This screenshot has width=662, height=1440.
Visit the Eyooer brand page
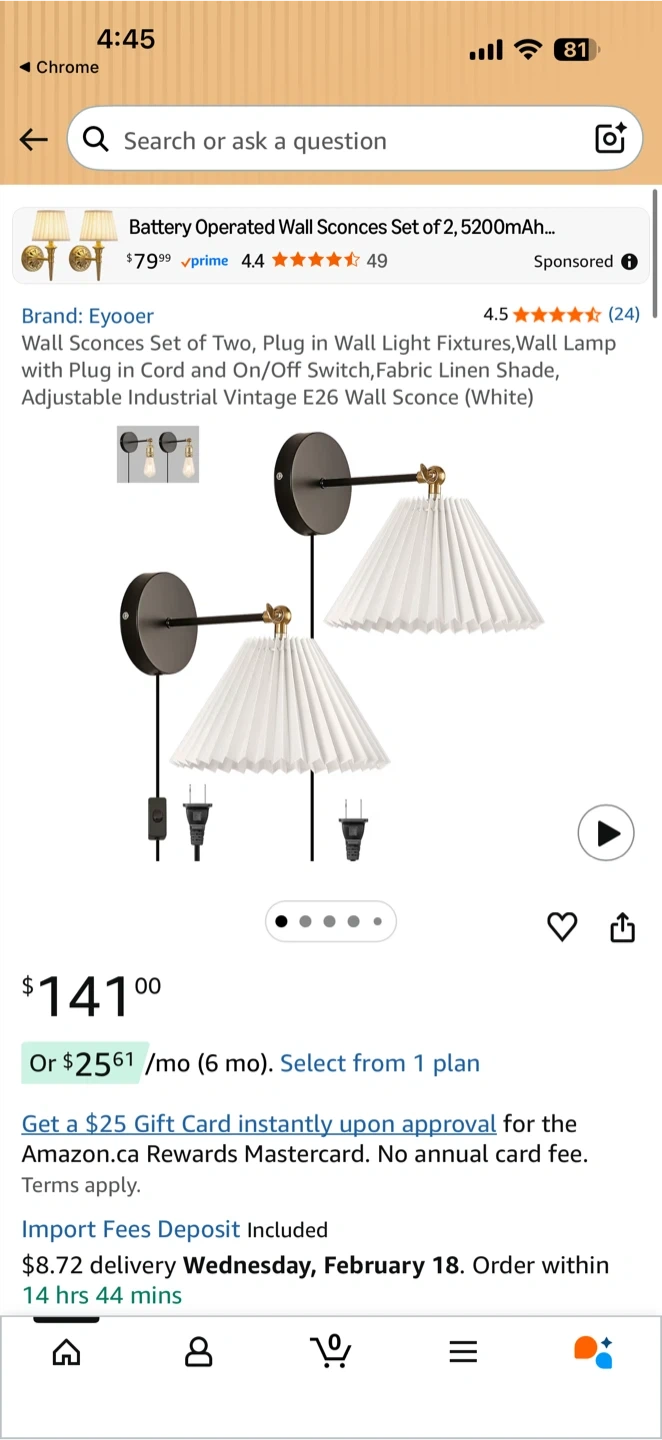coord(88,316)
